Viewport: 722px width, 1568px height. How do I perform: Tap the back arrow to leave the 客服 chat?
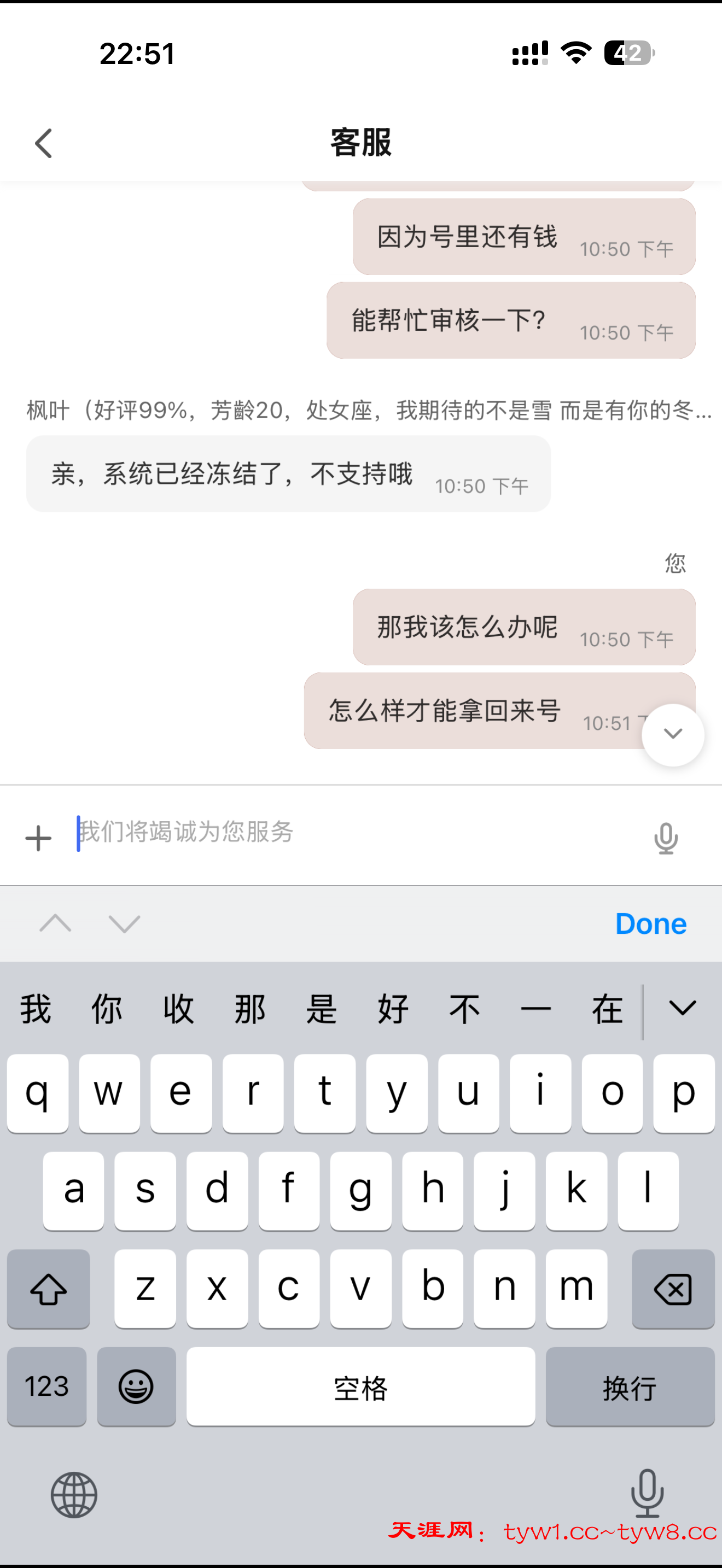click(43, 144)
